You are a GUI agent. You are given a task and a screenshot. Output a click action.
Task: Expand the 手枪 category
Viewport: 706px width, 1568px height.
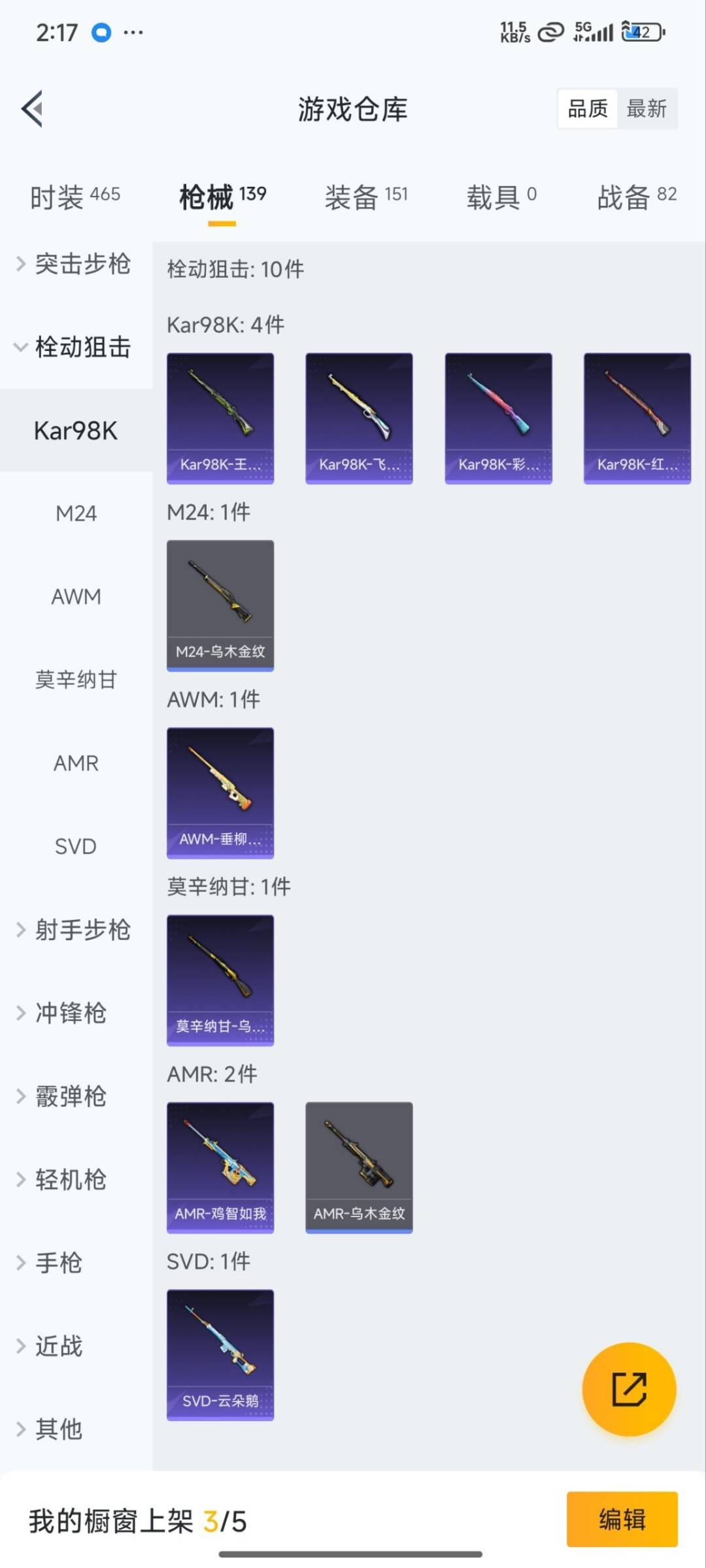pyautogui.click(x=59, y=1262)
